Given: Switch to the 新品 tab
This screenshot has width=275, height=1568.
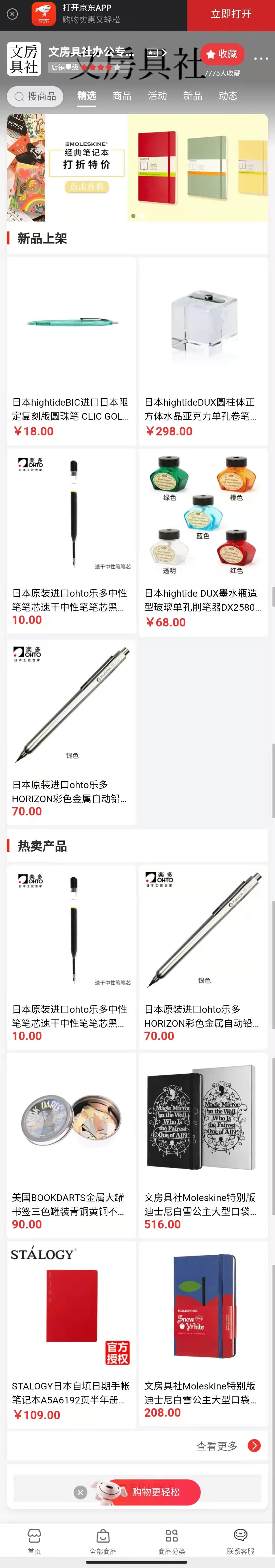Looking at the screenshot, I should (193, 96).
